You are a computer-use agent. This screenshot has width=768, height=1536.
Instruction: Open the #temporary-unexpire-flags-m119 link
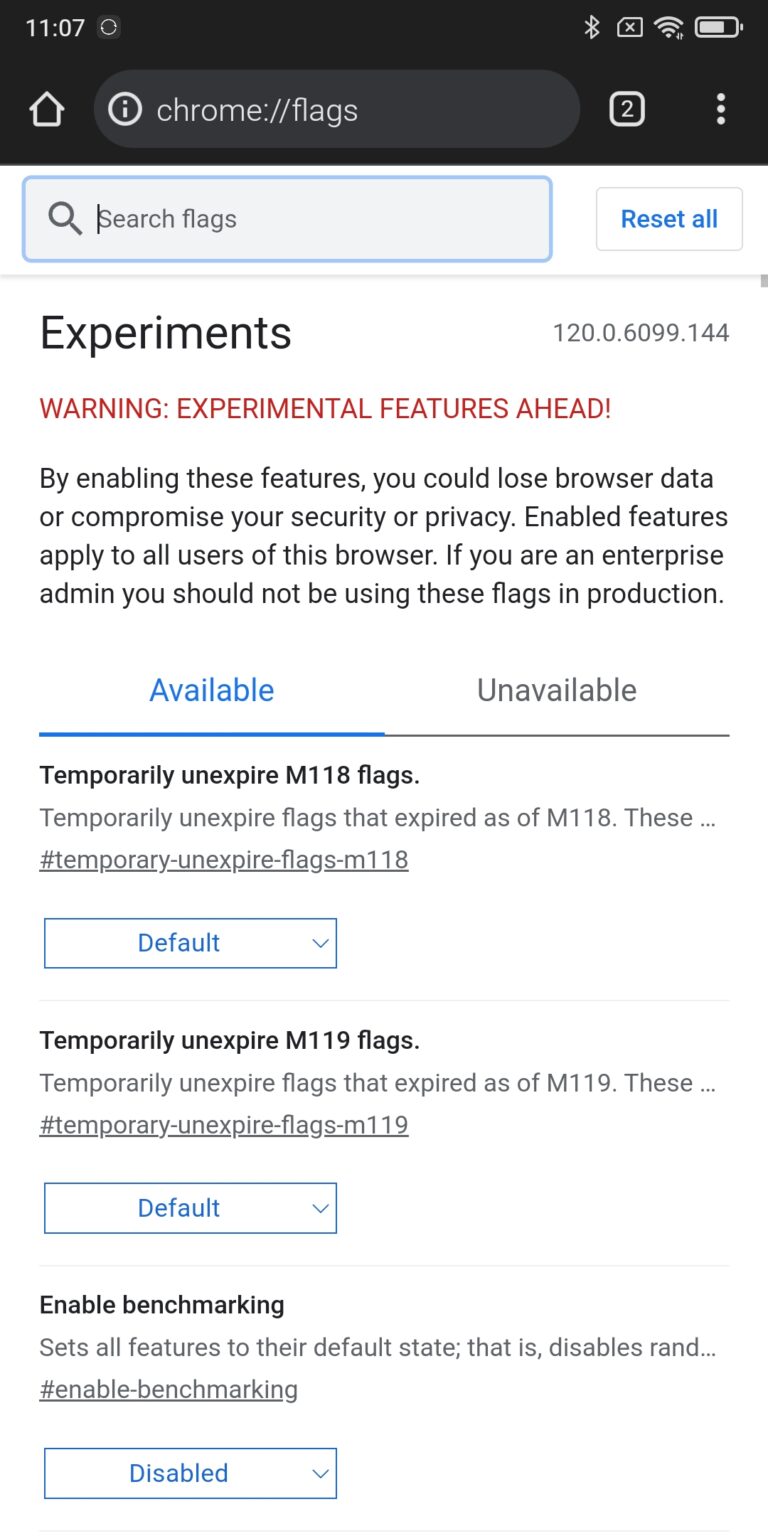pos(224,1125)
